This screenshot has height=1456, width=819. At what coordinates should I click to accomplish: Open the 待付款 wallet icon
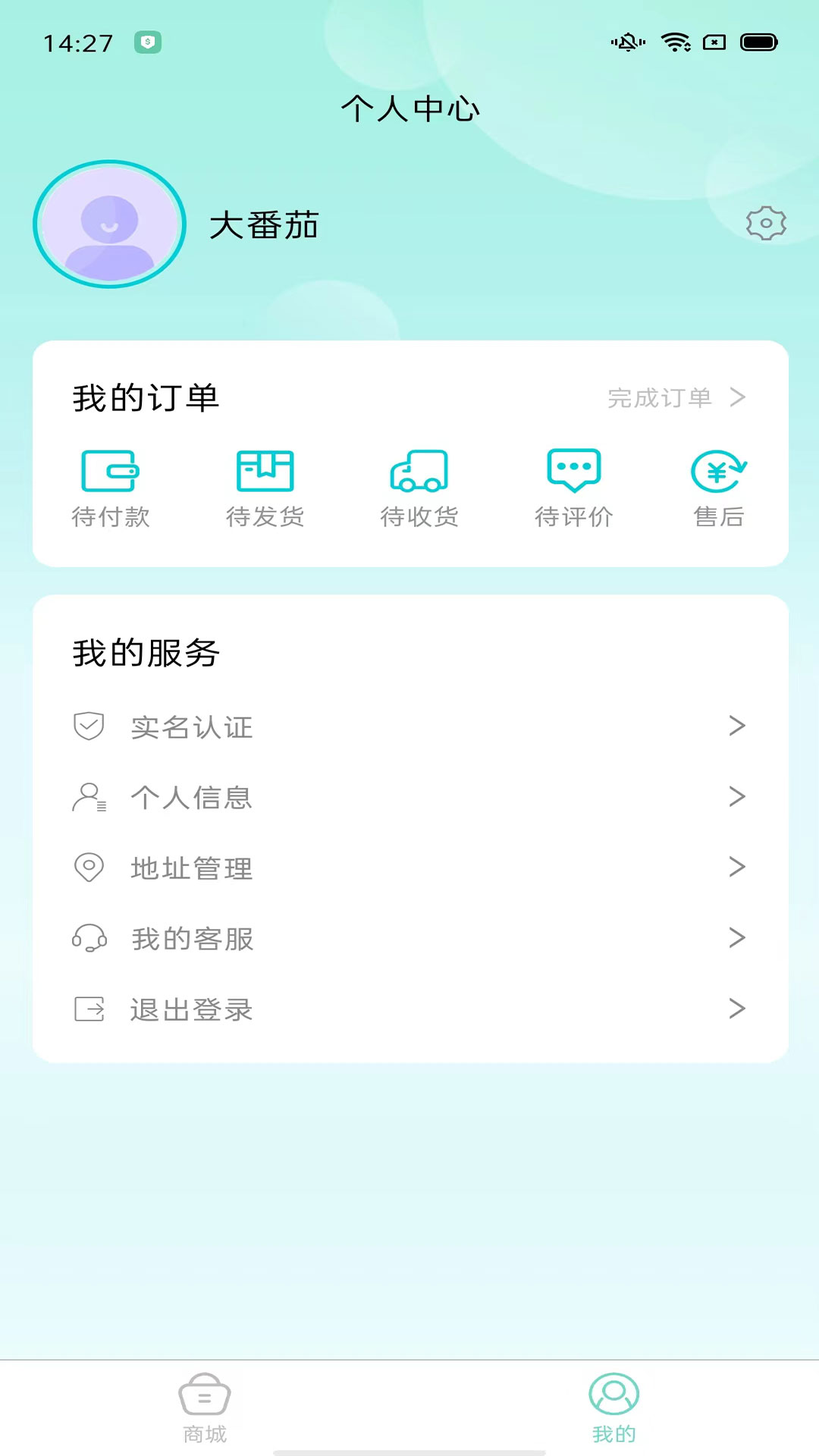click(111, 470)
